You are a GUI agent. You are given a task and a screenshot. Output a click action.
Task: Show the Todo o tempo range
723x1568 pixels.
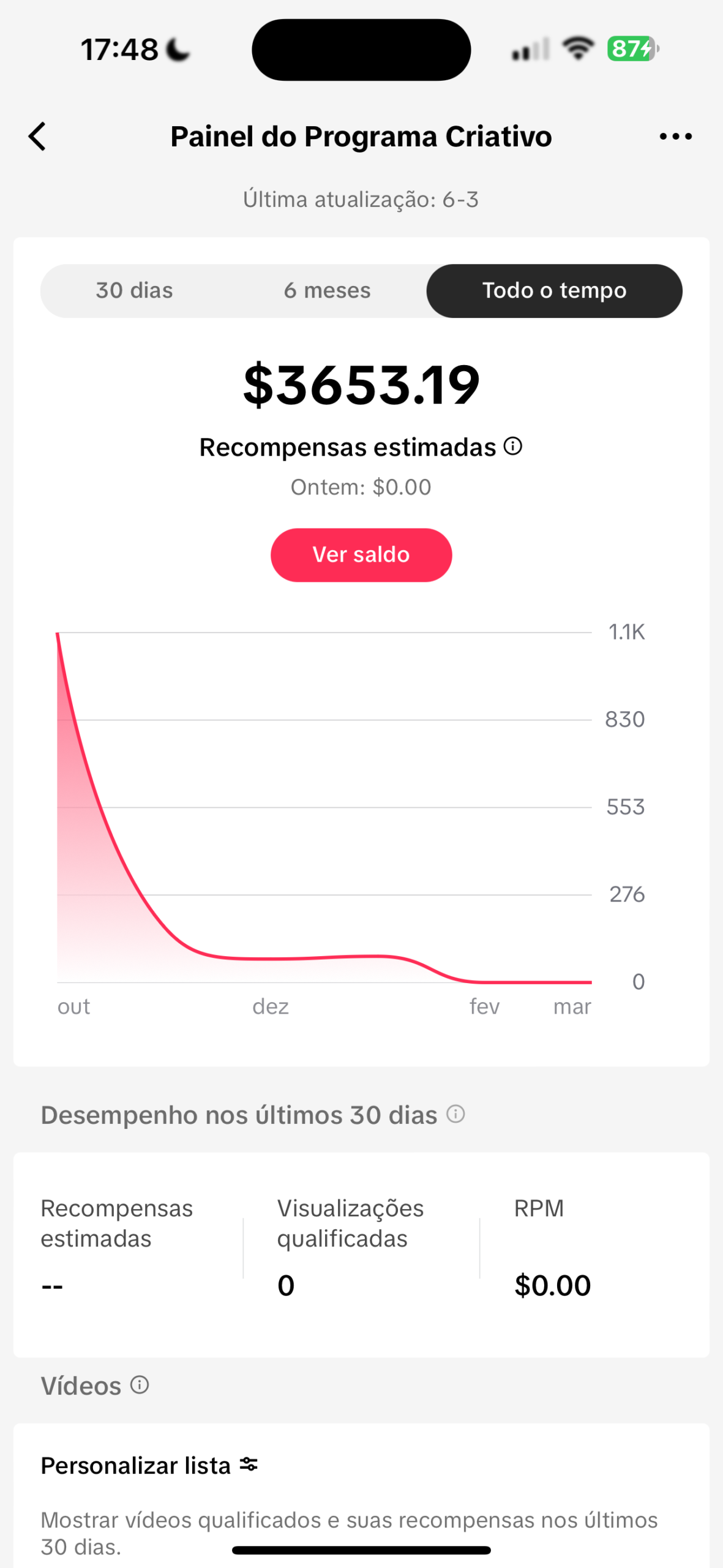554,290
